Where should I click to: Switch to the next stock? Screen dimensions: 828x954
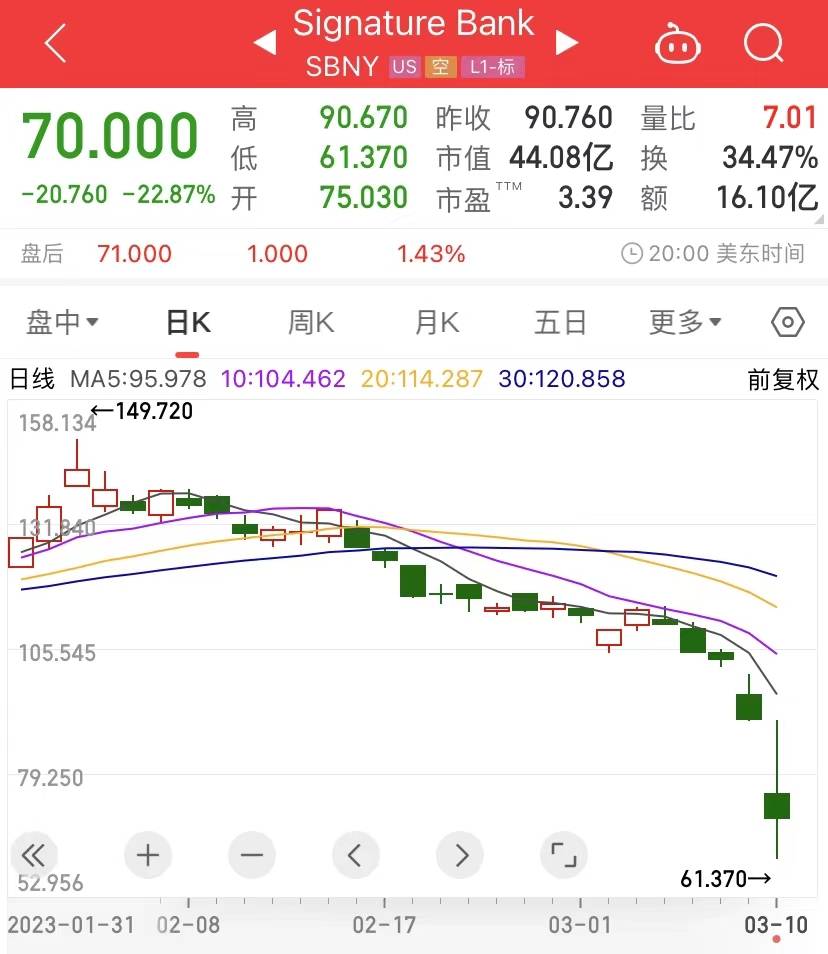pyautogui.click(x=567, y=43)
